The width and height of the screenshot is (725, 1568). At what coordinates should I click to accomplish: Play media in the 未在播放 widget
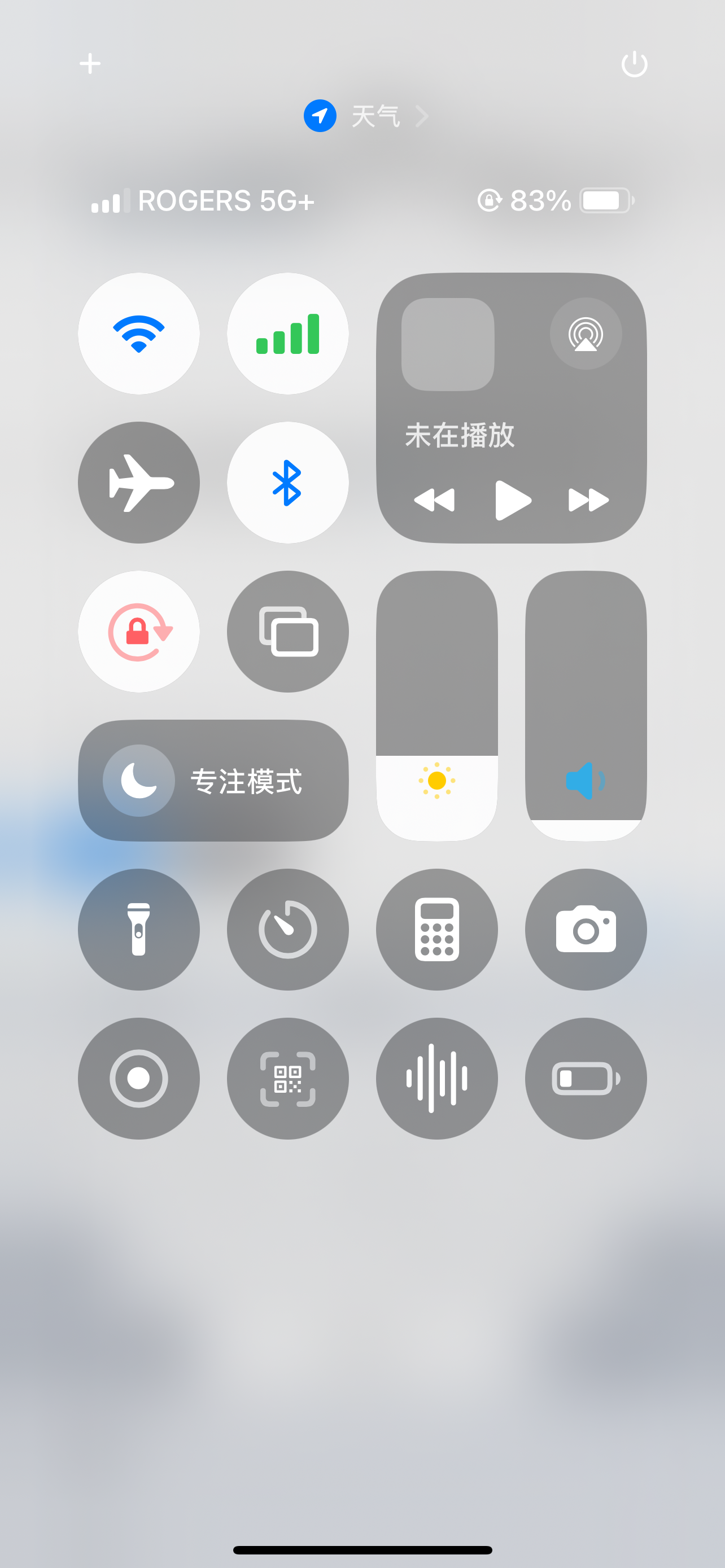[513, 500]
